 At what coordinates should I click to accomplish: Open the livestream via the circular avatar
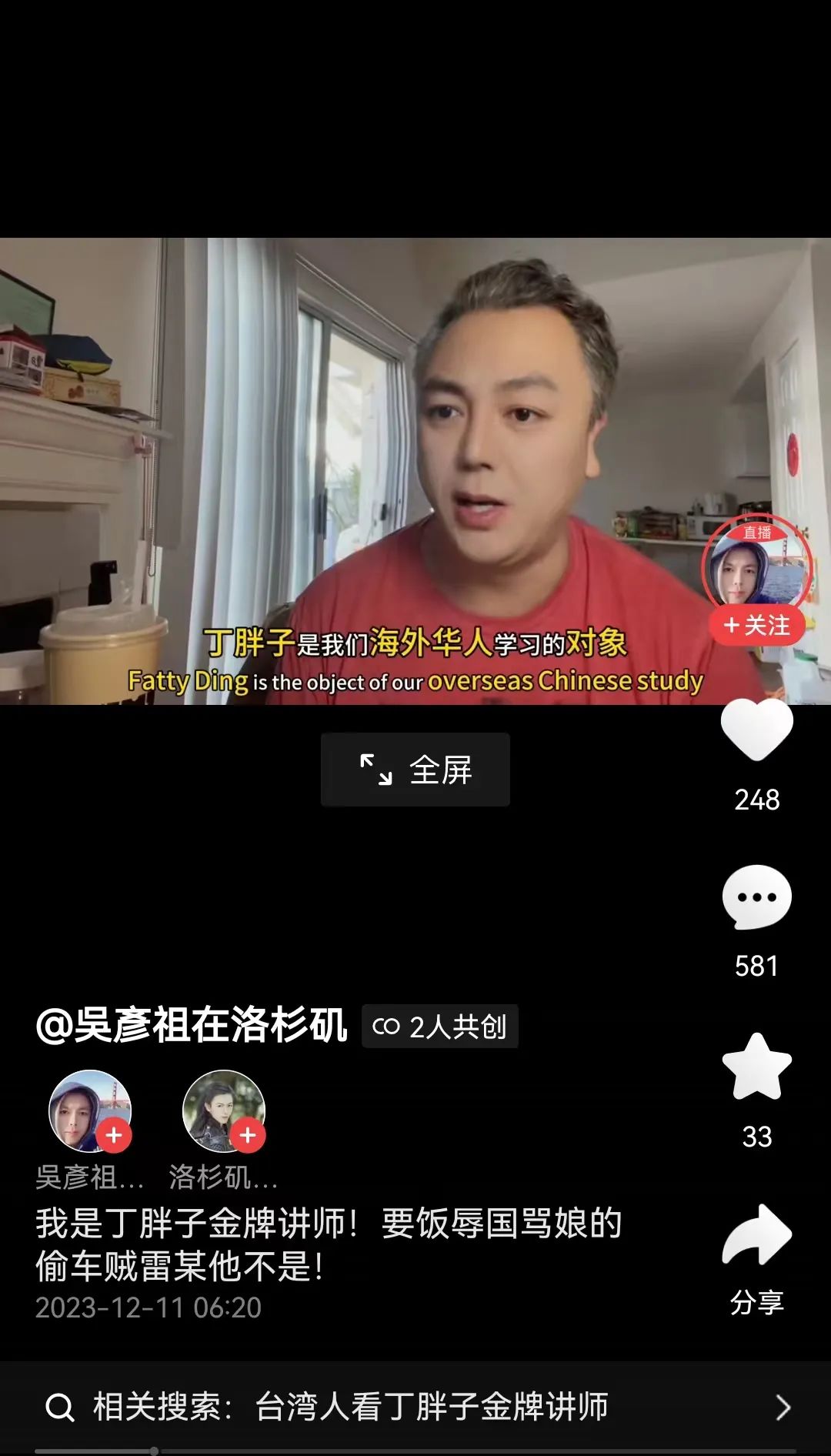click(x=755, y=571)
